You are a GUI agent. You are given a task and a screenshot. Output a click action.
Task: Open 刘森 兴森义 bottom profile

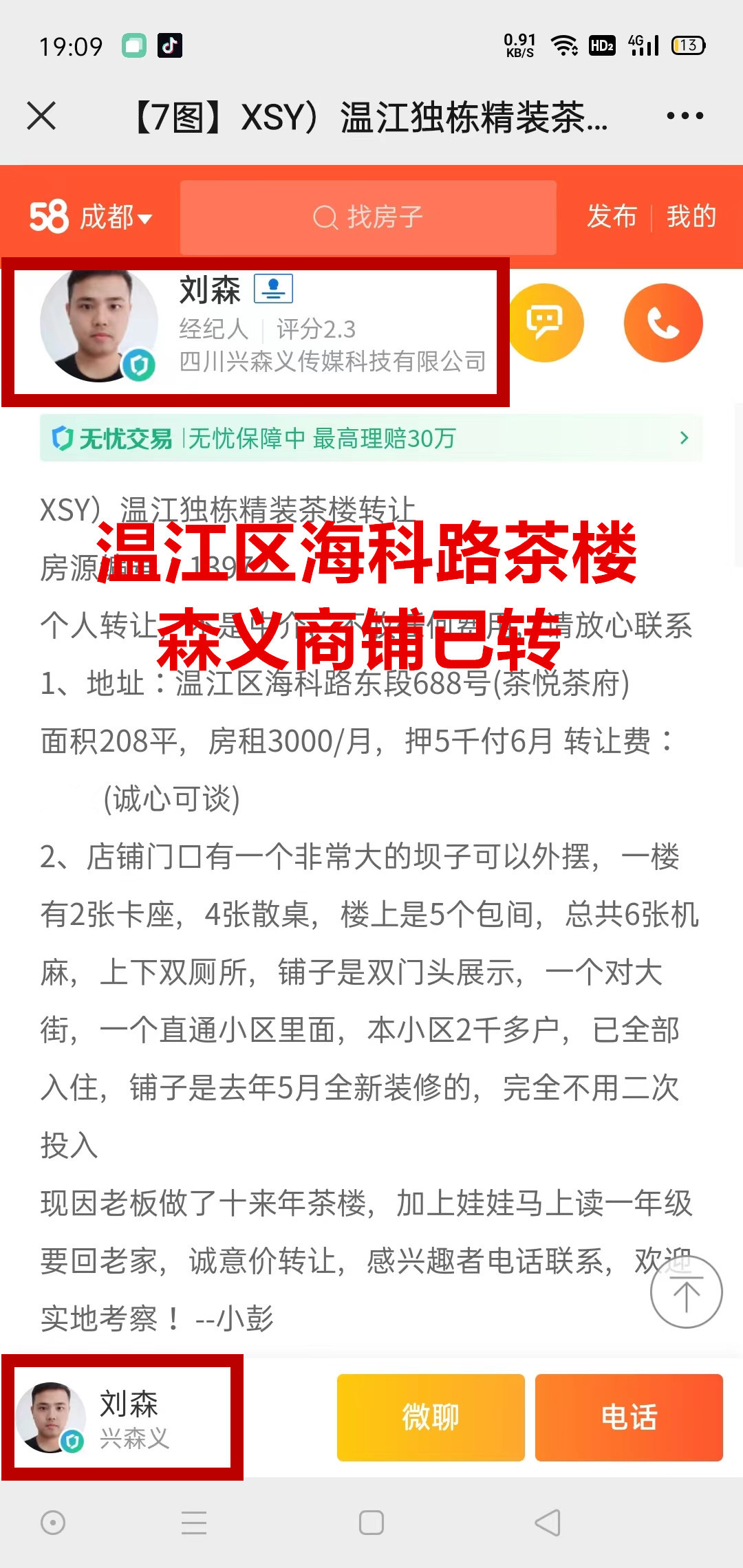pyautogui.click(x=122, y=1417)
